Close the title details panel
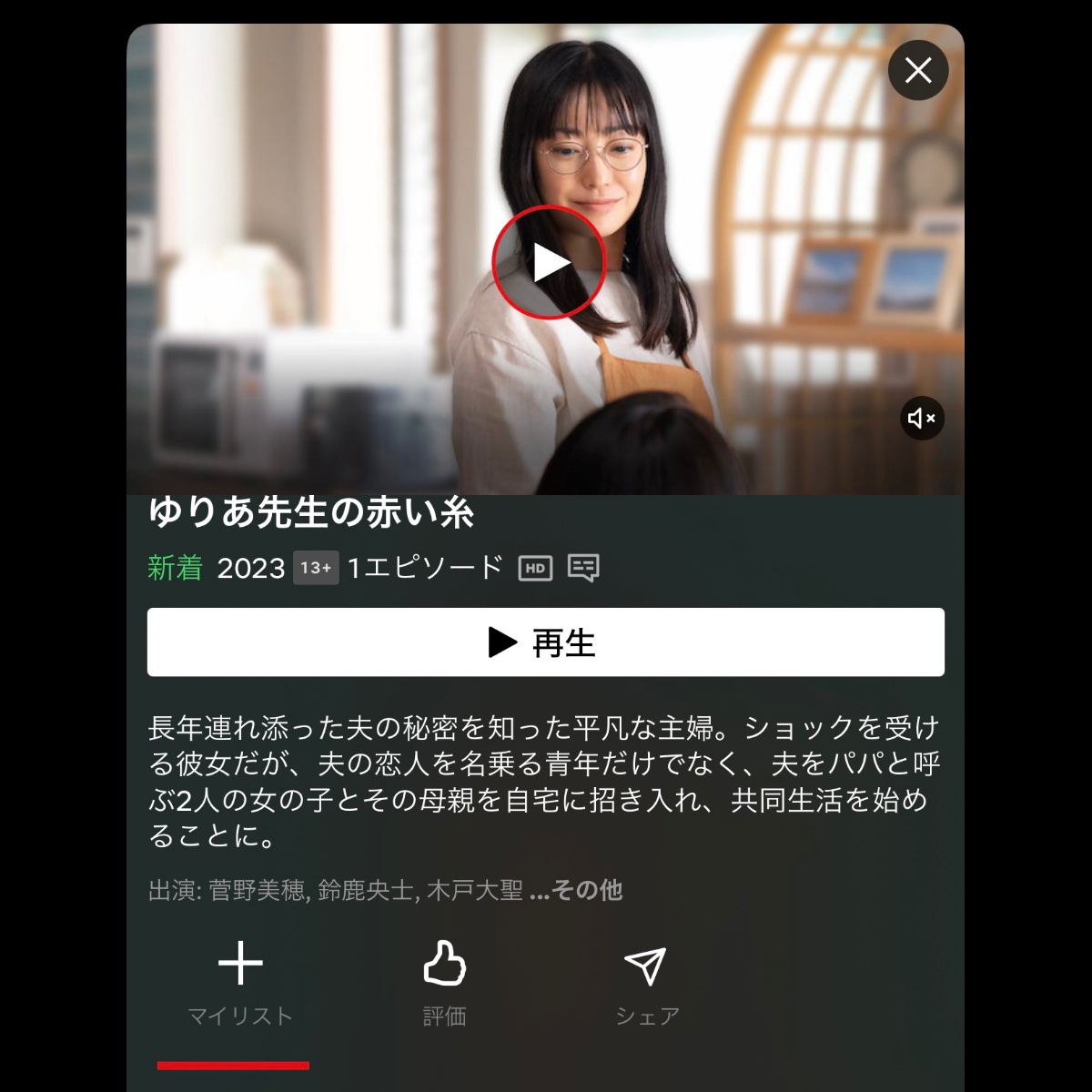 coord(918,70)
